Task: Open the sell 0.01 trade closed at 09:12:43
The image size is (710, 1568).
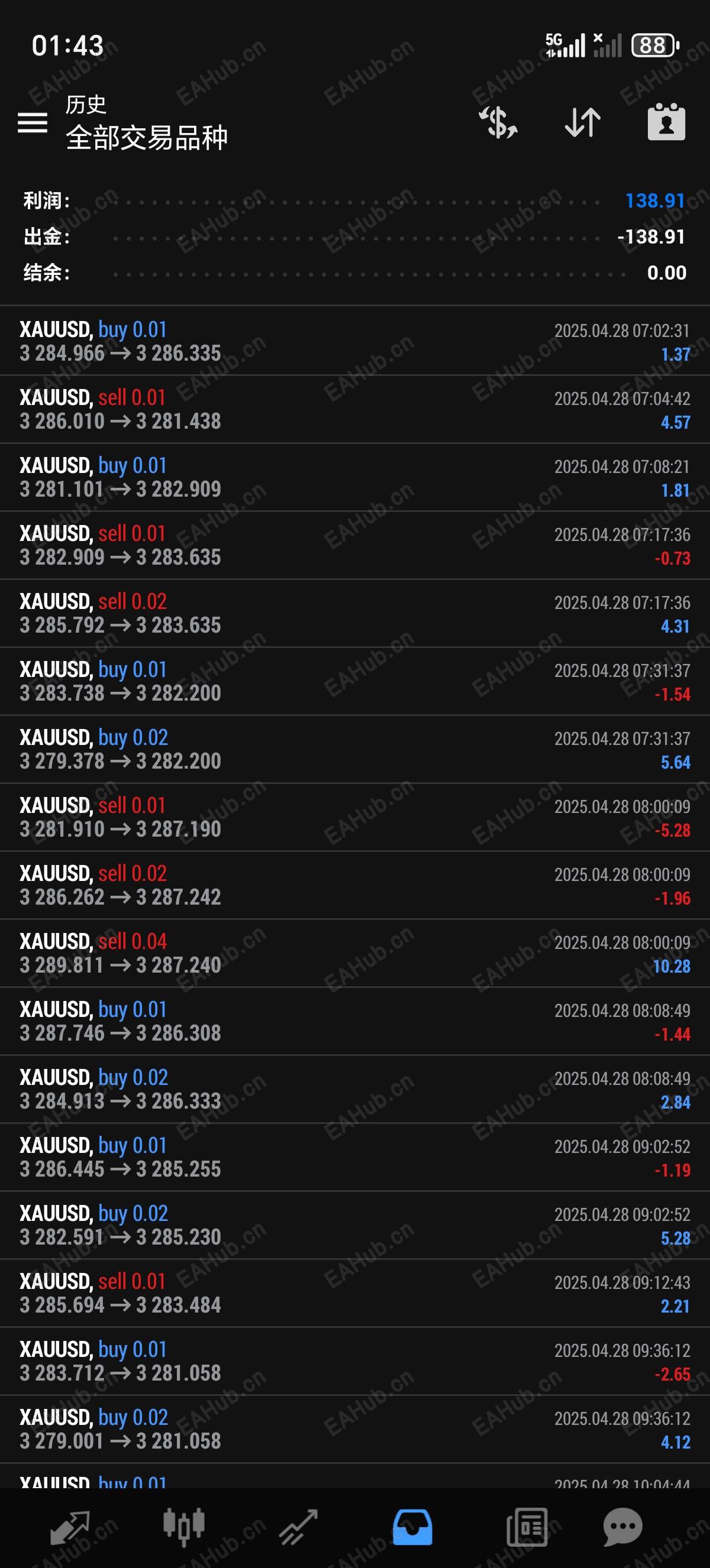Action: pyautogui.click(x=355, y=1293)
